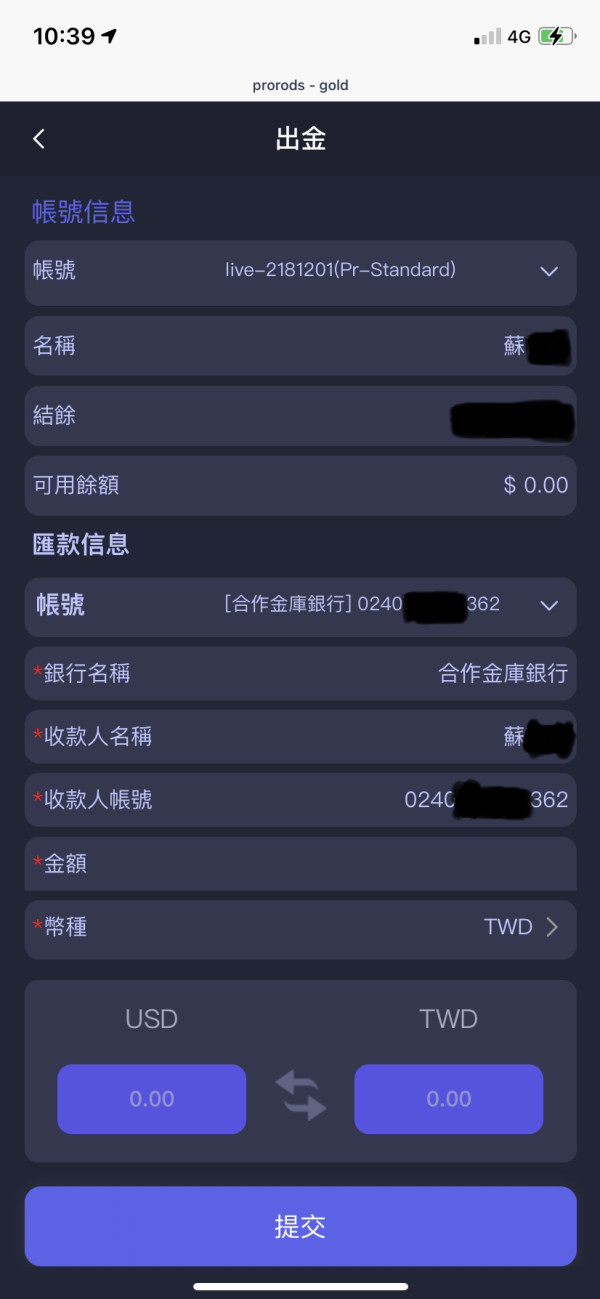Viewport: 600px width, 1299px height.
Task: Enter amount in the TWD box
Action: pyautogui.click(x=448, y=1099)
